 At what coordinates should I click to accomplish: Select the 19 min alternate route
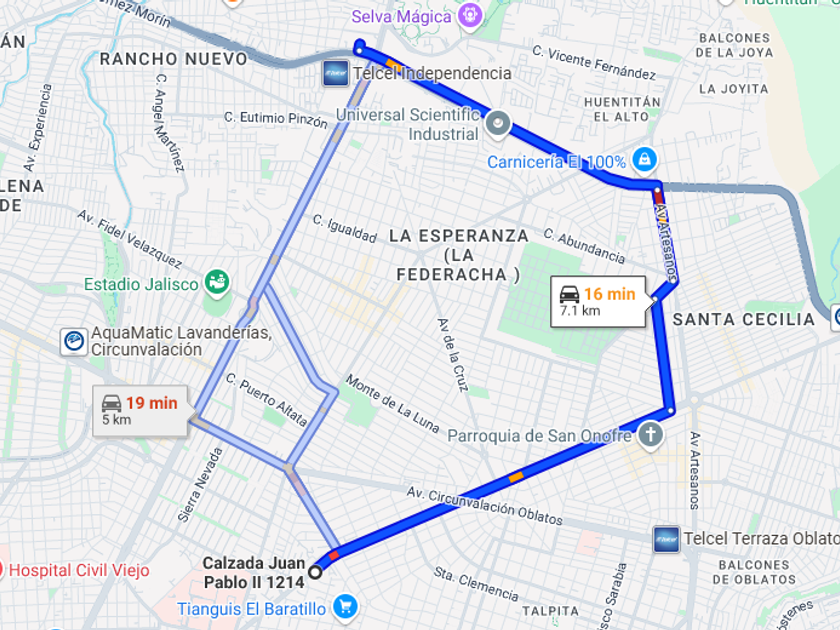pos(140,411)
